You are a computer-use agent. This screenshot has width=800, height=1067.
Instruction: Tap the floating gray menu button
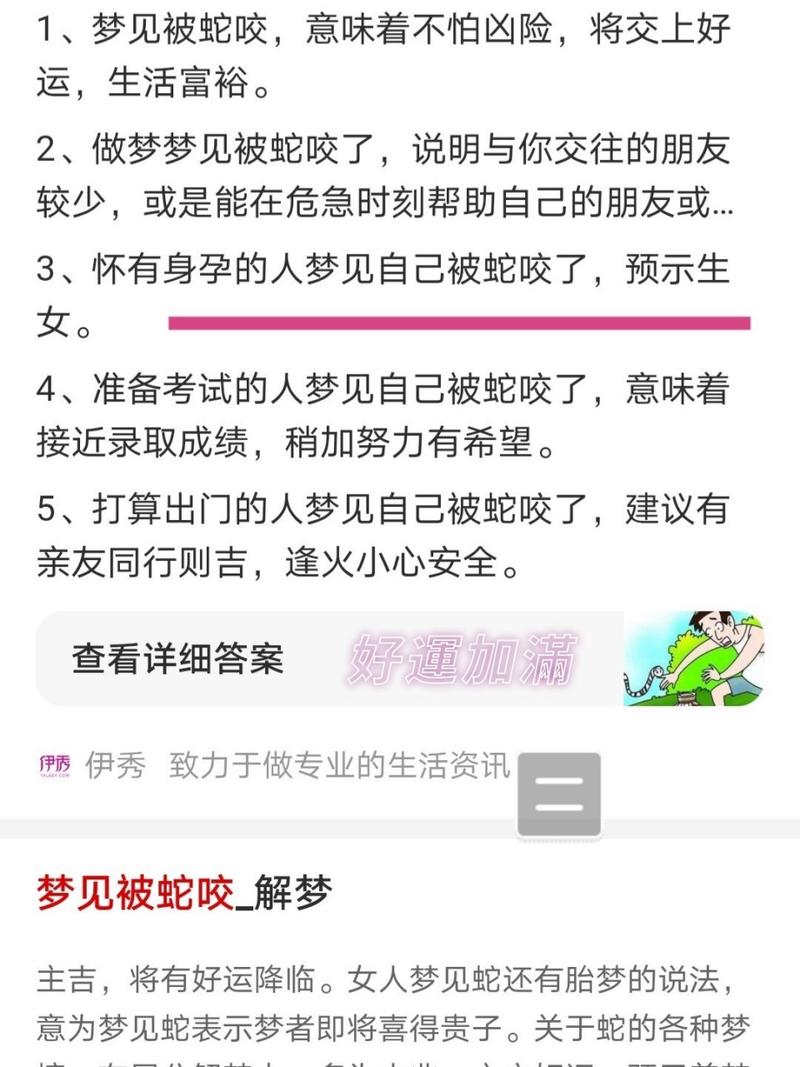tap(559, 793)
